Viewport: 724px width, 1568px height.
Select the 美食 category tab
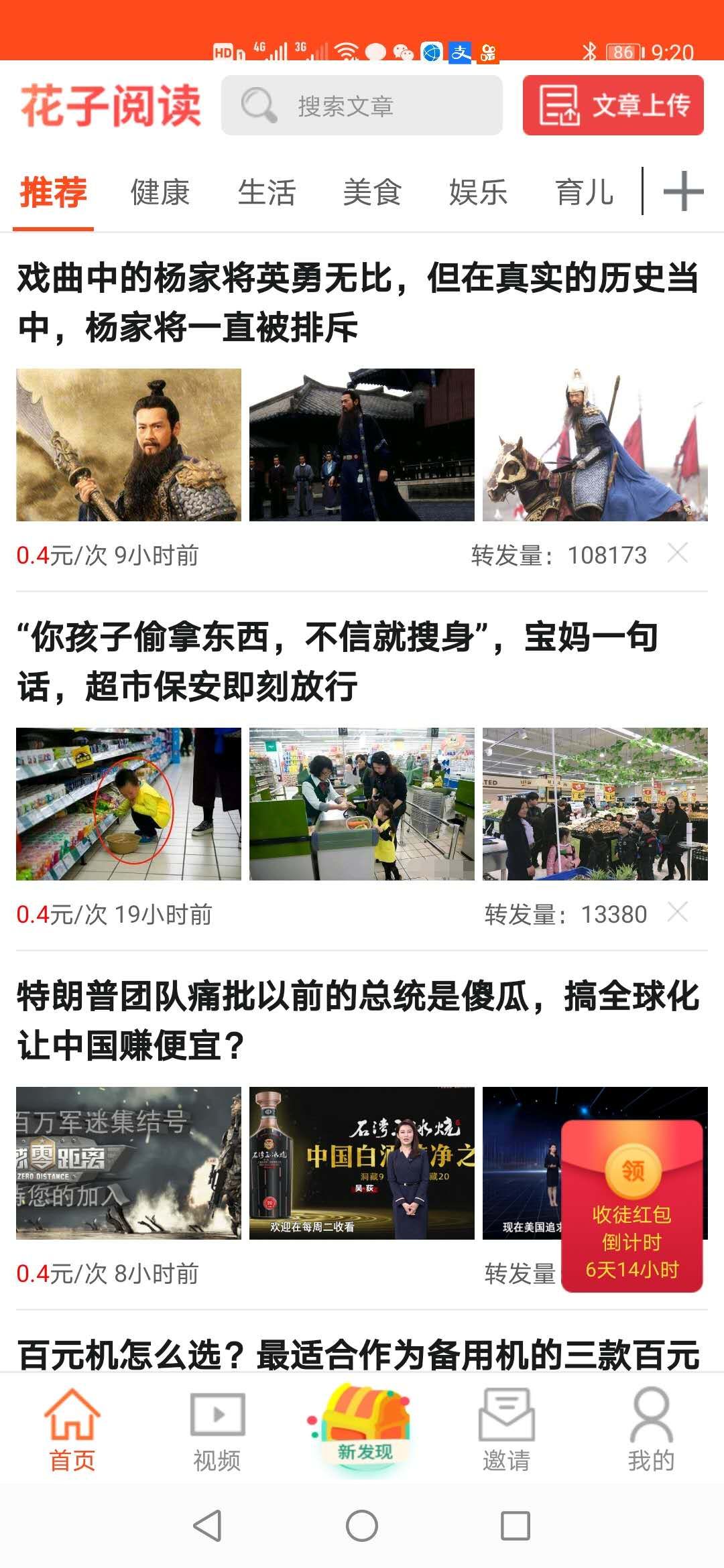[x=372, y=193]
